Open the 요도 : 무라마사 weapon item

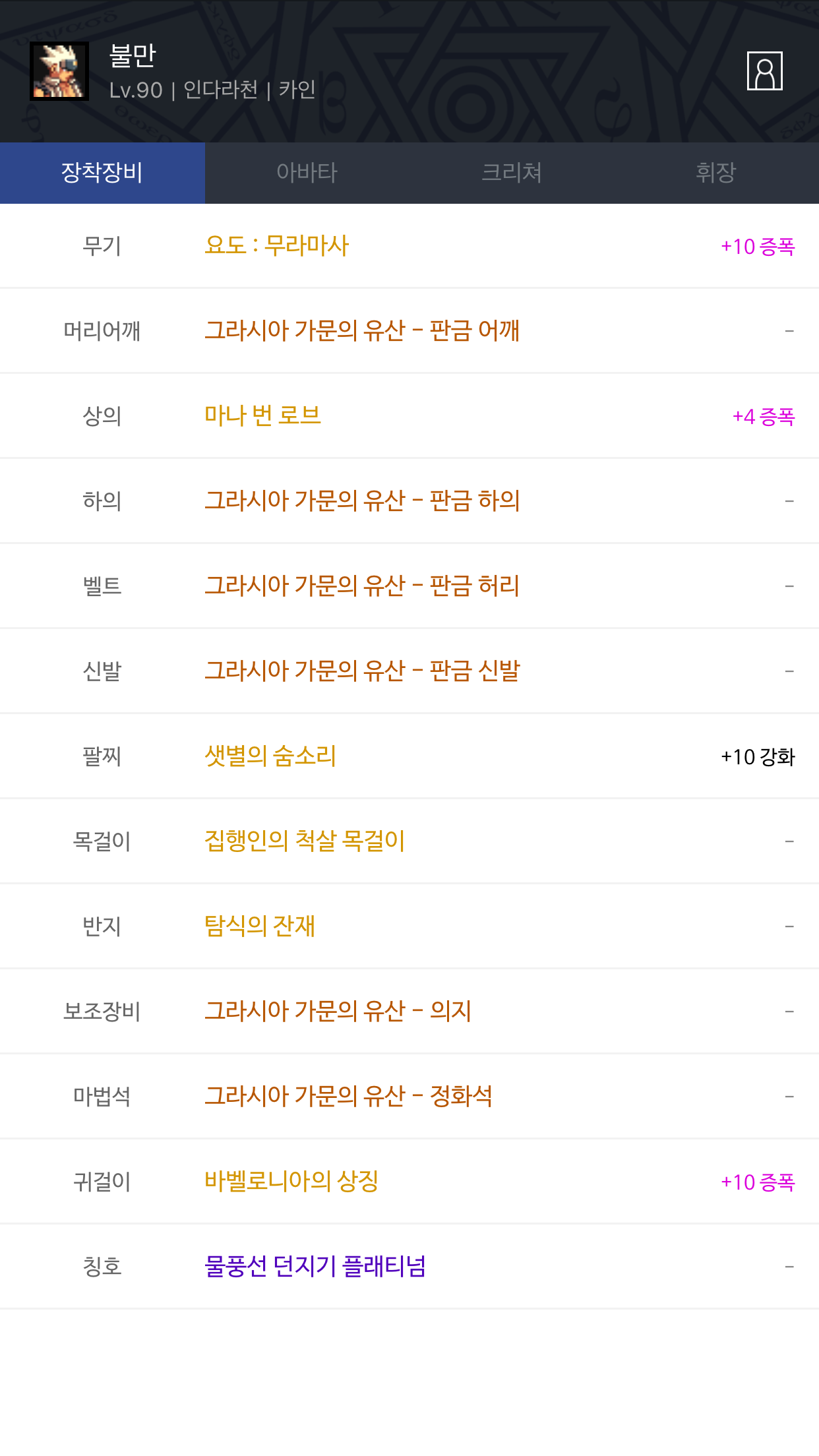(277, 245)
